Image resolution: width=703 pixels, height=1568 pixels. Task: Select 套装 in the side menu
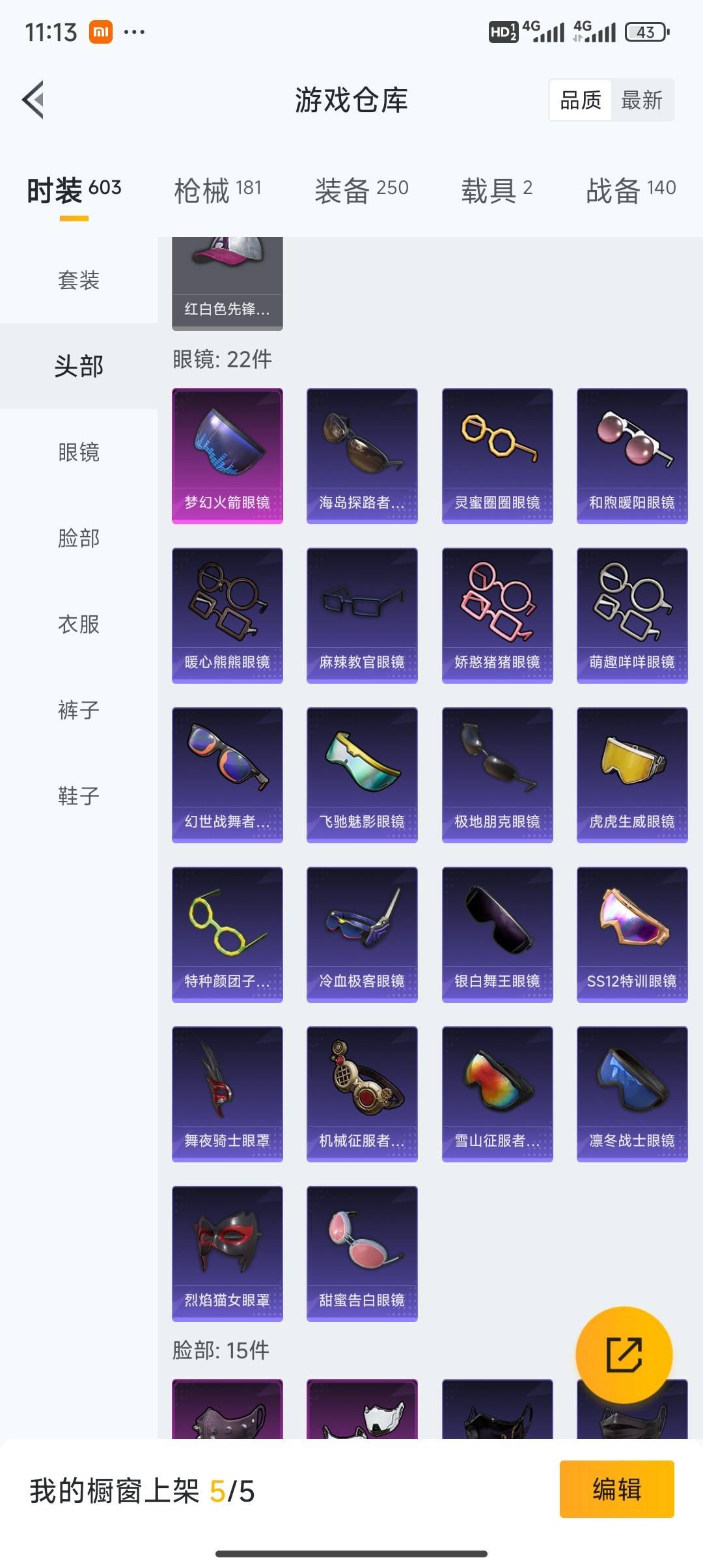[79, 280]
